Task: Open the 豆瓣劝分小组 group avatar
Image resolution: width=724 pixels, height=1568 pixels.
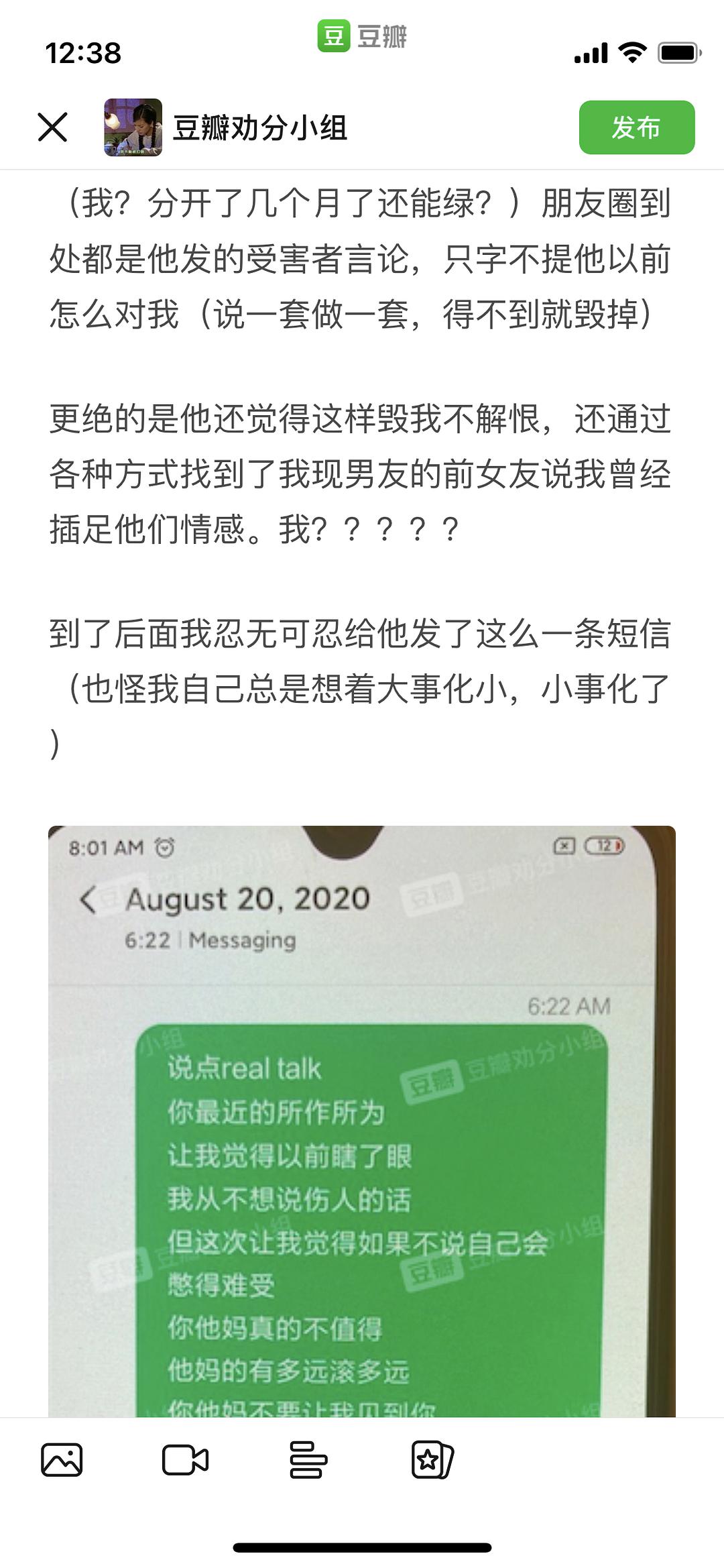Action: pyautogui.click(x=133, y=127)
